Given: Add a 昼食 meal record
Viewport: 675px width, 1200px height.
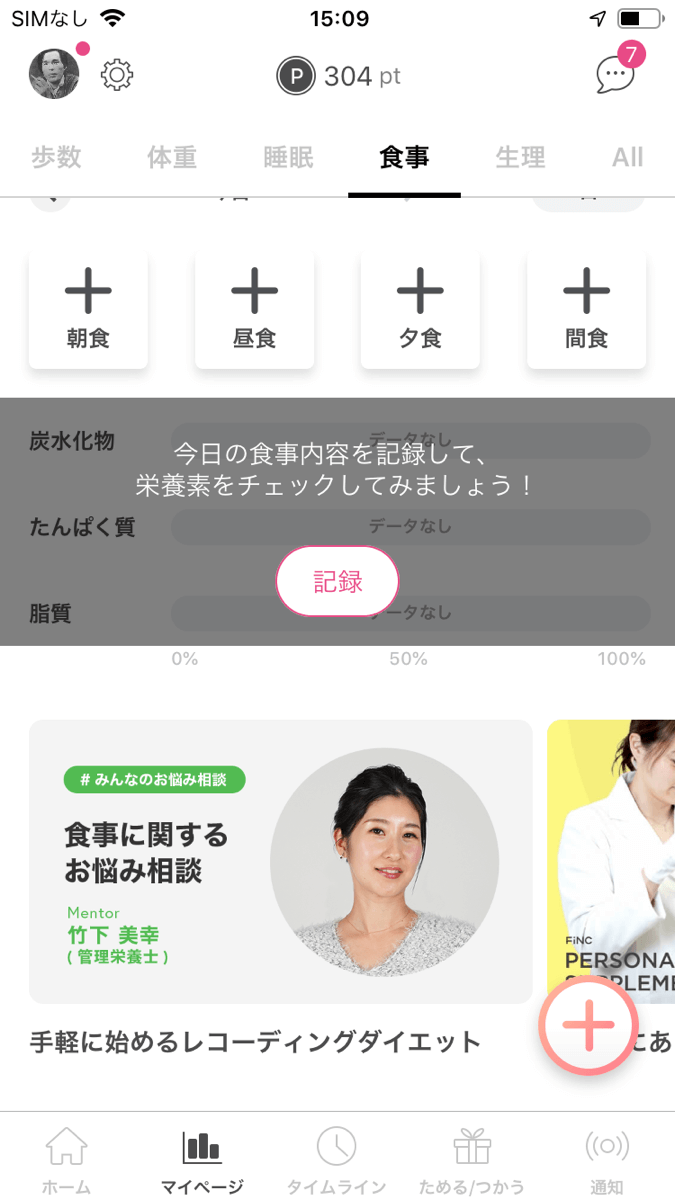Looking at the screenshot, I should point(254,309).
